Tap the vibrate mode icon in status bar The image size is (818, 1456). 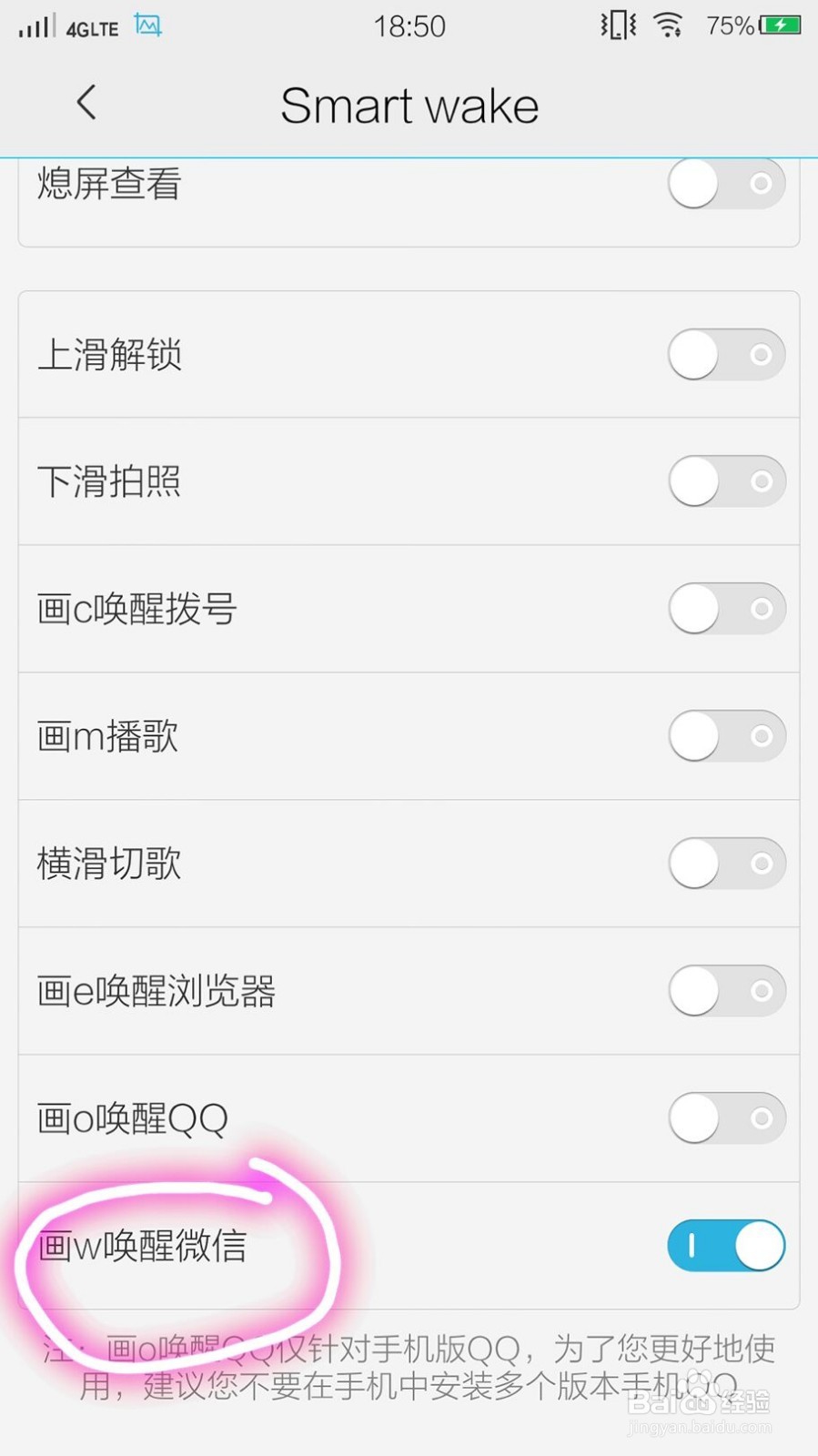(x=617, y=25)
